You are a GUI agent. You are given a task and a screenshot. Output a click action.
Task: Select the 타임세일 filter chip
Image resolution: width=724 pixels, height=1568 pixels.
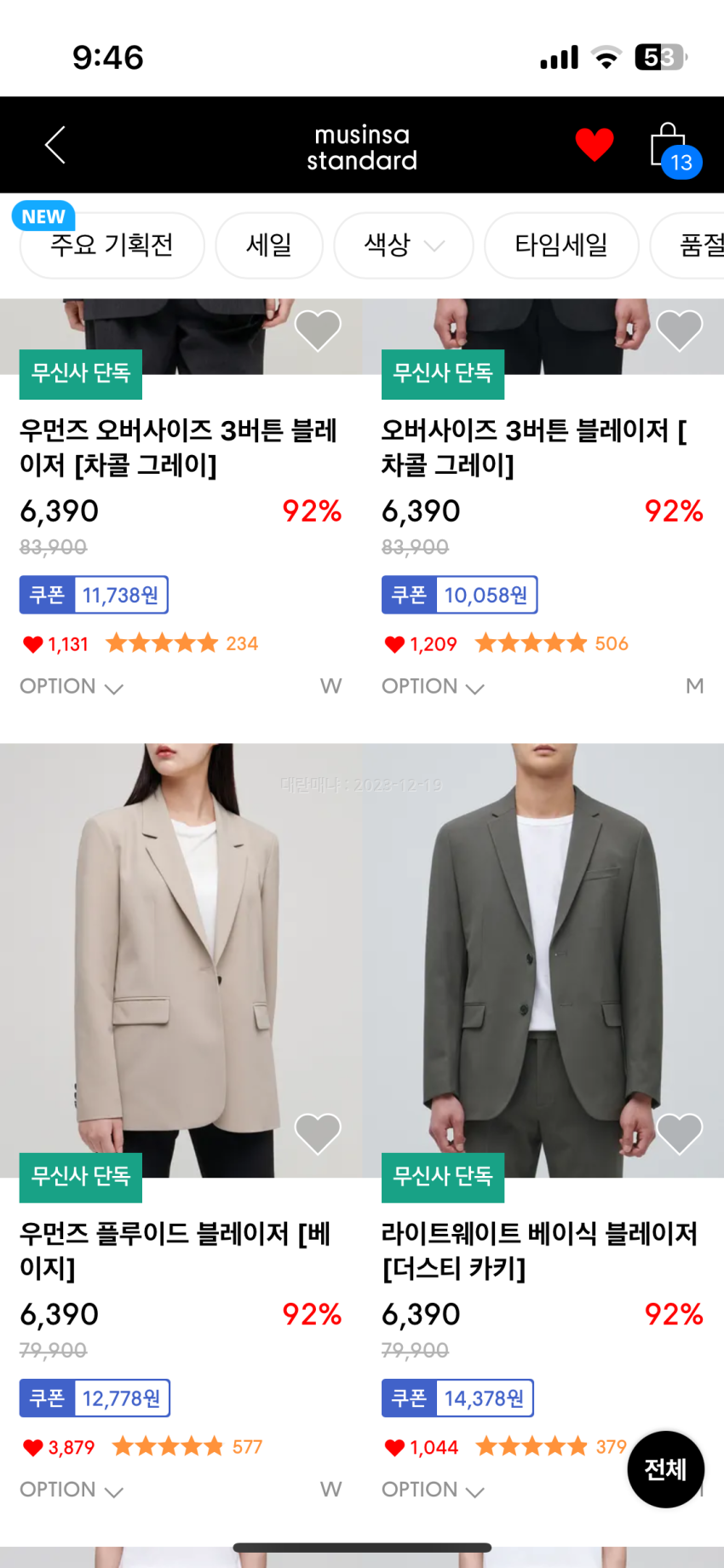(x=560, y=245)
